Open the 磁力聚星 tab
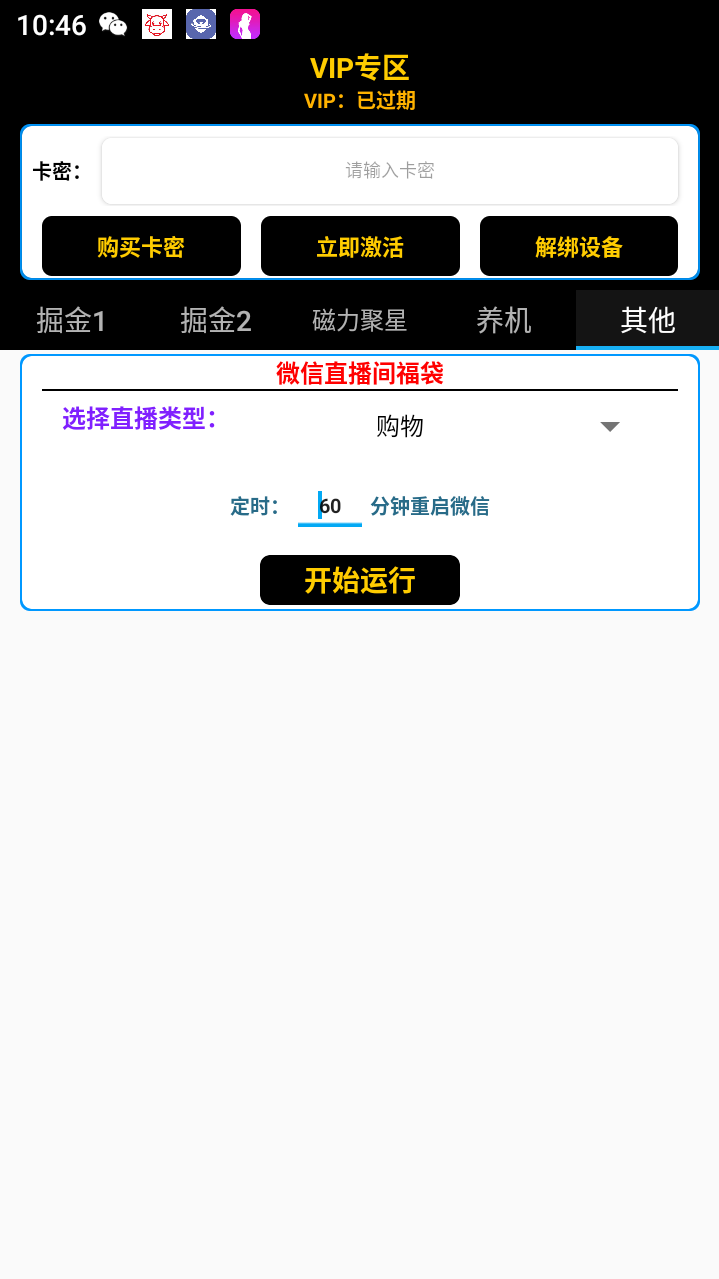 click(359, 321)
